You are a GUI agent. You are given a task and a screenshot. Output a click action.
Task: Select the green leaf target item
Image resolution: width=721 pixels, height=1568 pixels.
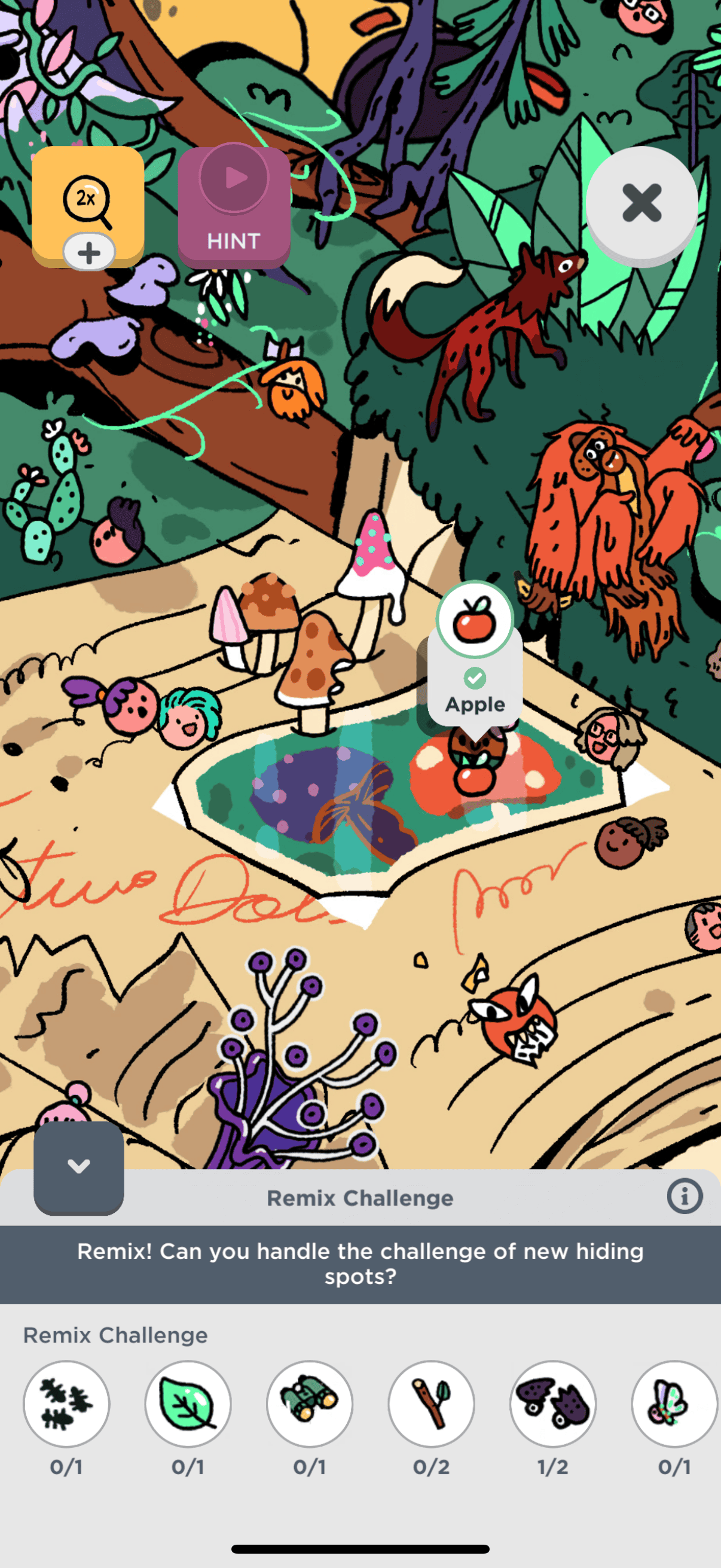[188, 1404]
